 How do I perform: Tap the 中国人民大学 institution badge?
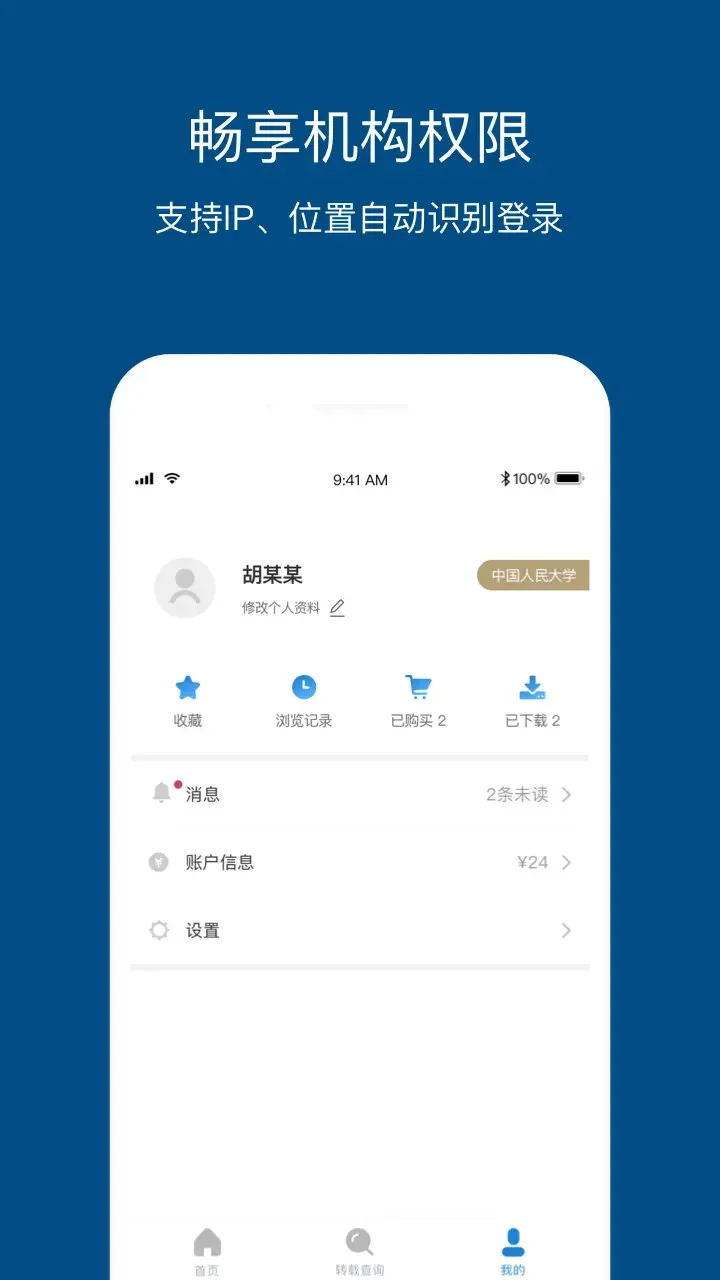tap(533, 574)
